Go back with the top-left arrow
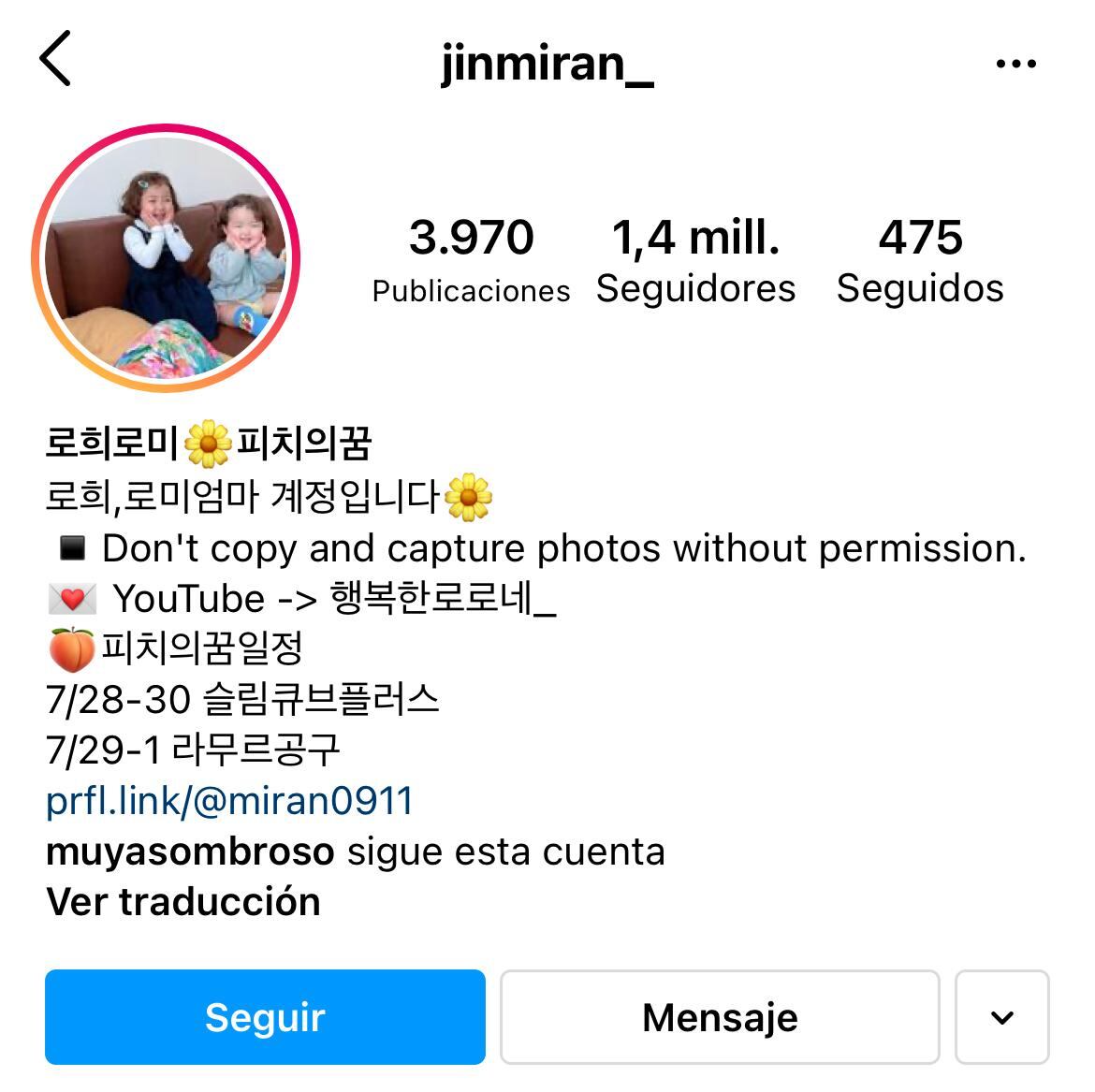The height and width of the screenshot is (1092, 1095). click(x=56, y=58)
